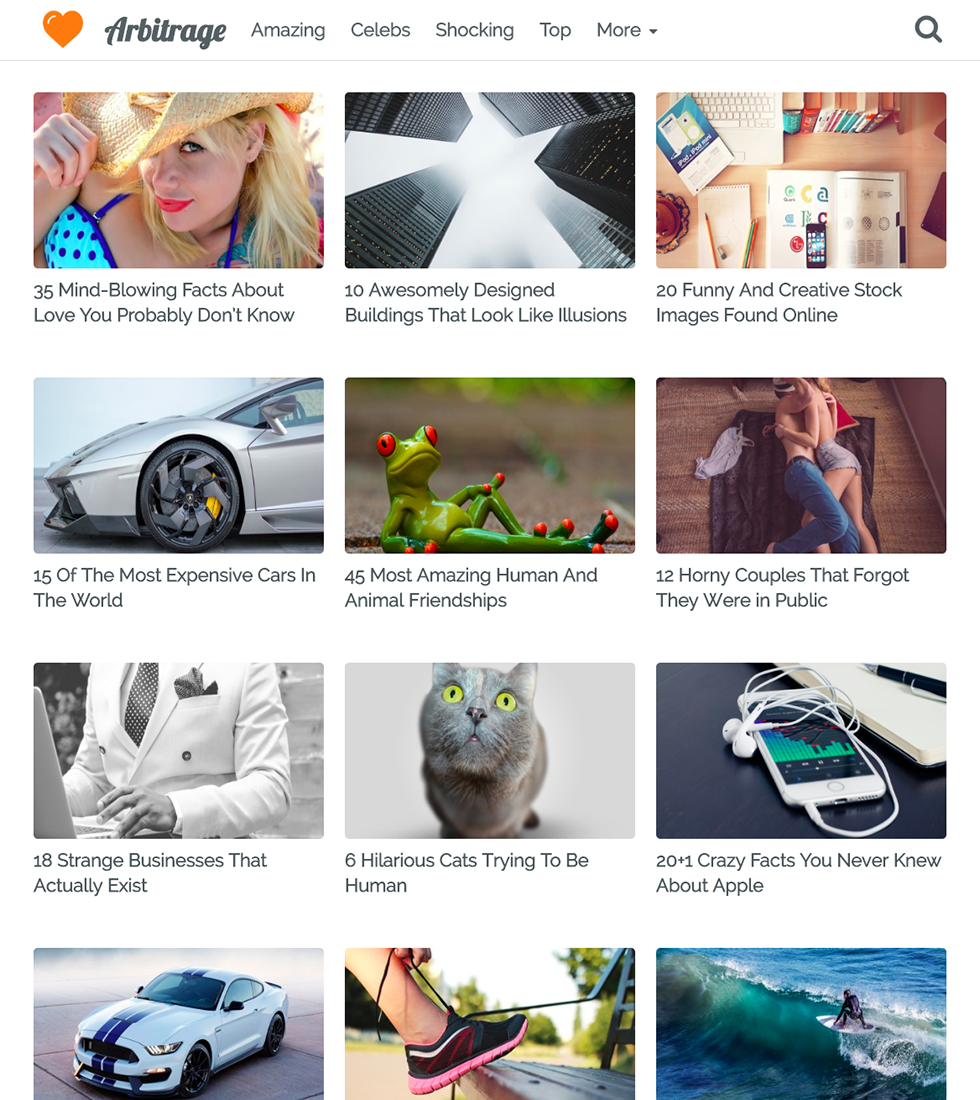Open the search icon
Screen dimensions: 980x1100
928,29
